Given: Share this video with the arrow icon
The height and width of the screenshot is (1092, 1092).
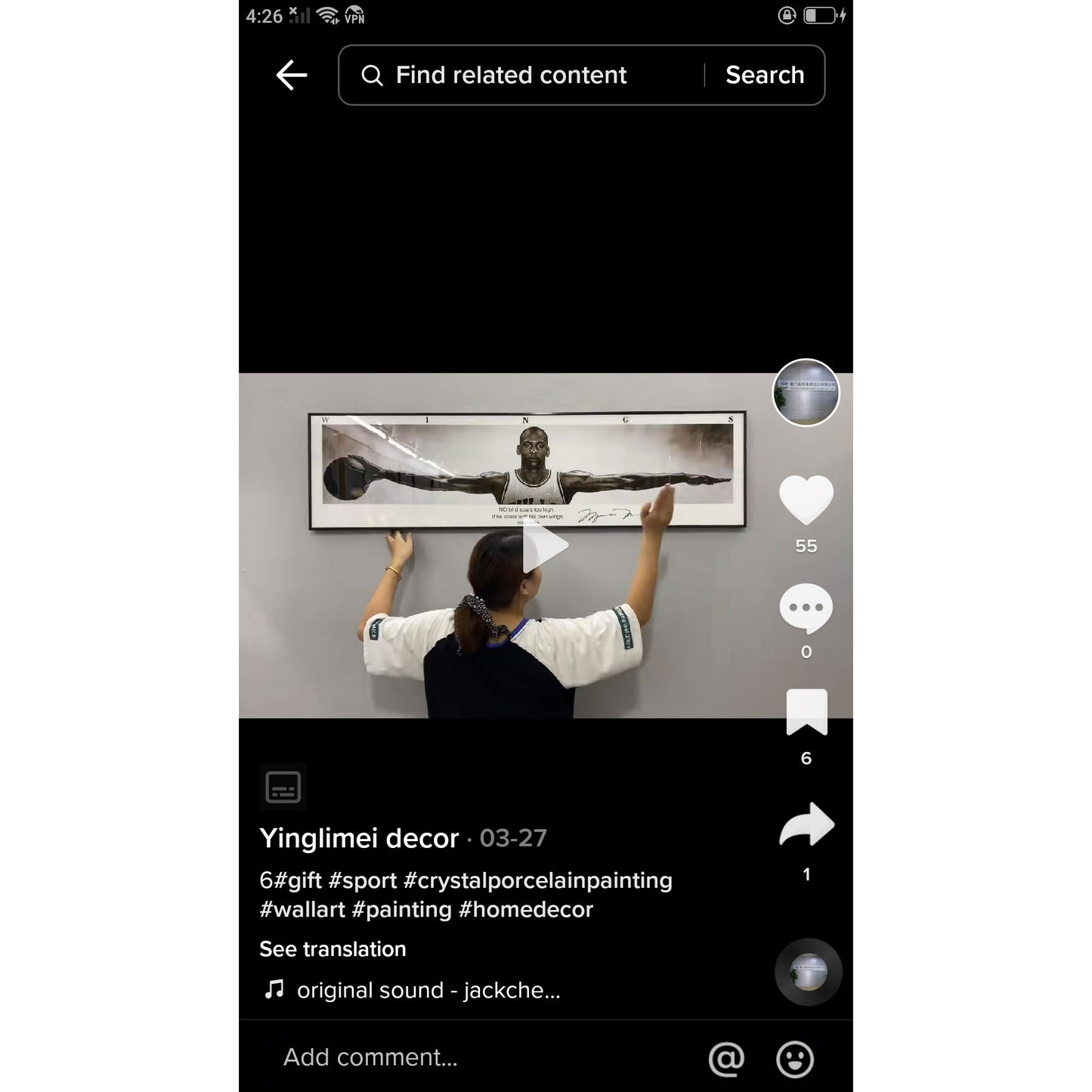Looking at the screenshot, I should [806, 825].
